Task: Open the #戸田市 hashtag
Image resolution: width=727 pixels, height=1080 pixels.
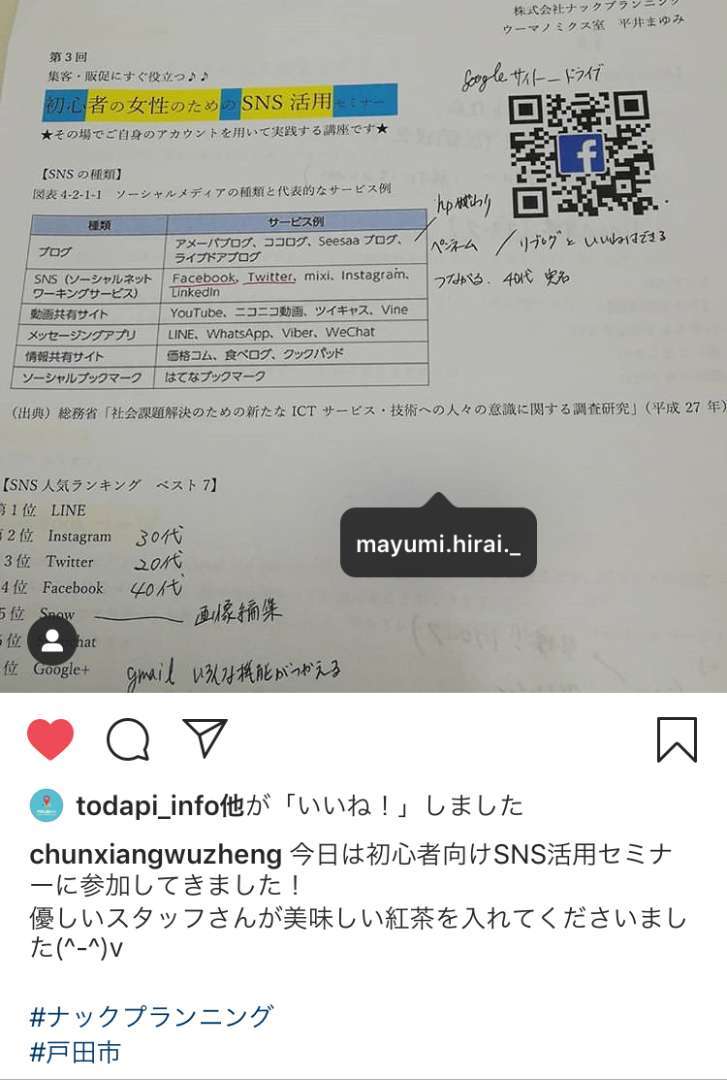Action: (x=76, y=1052)
